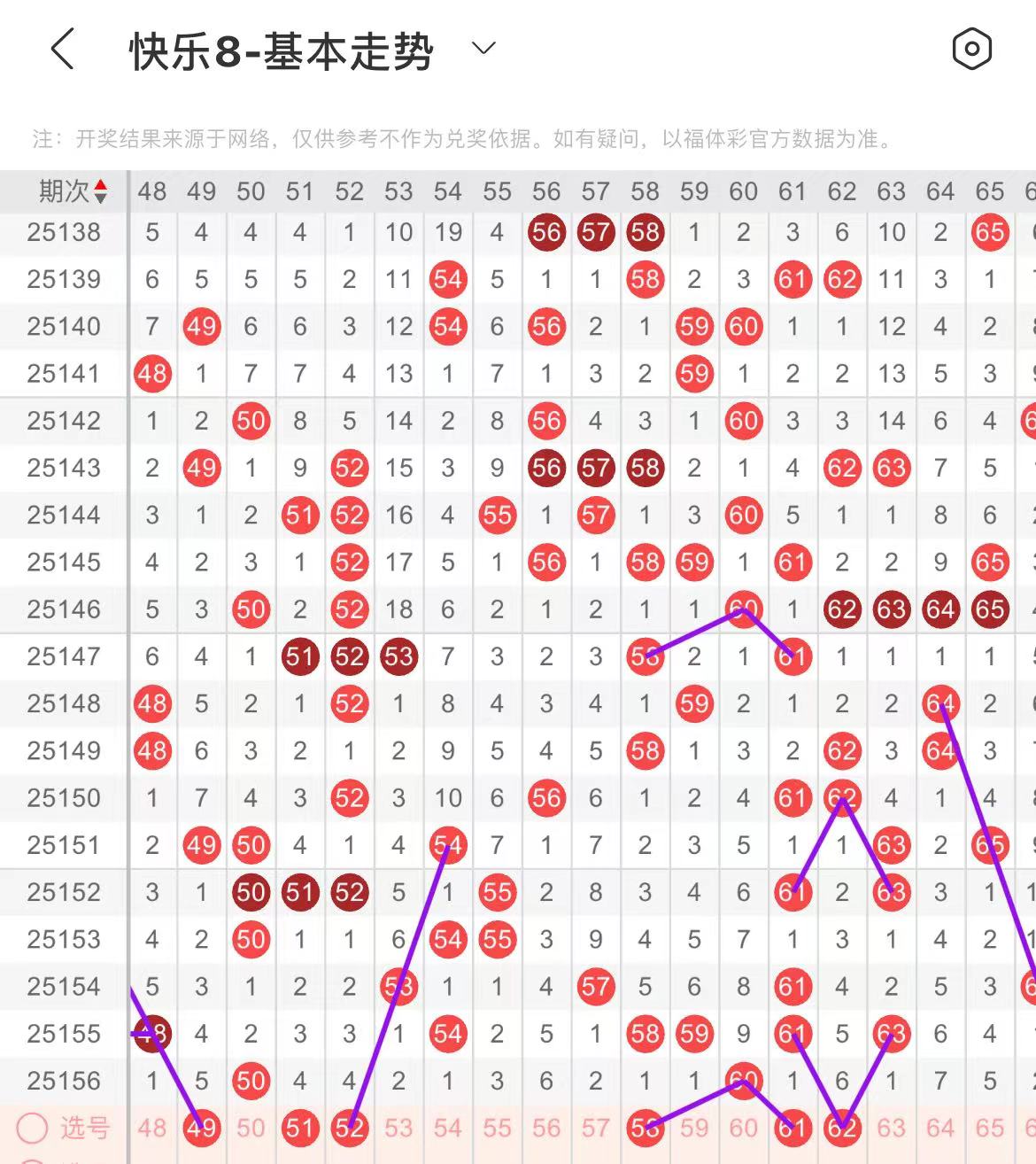Pick number 65 in the 选号 row

[x=990, y=1128]
